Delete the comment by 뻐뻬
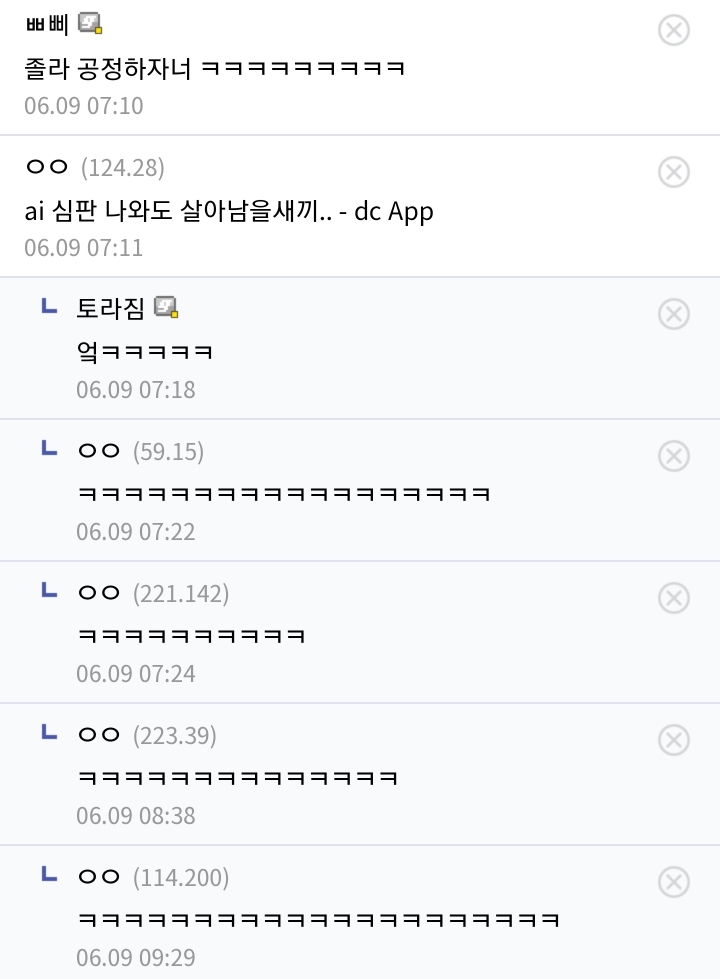 (x=674, y=30)
